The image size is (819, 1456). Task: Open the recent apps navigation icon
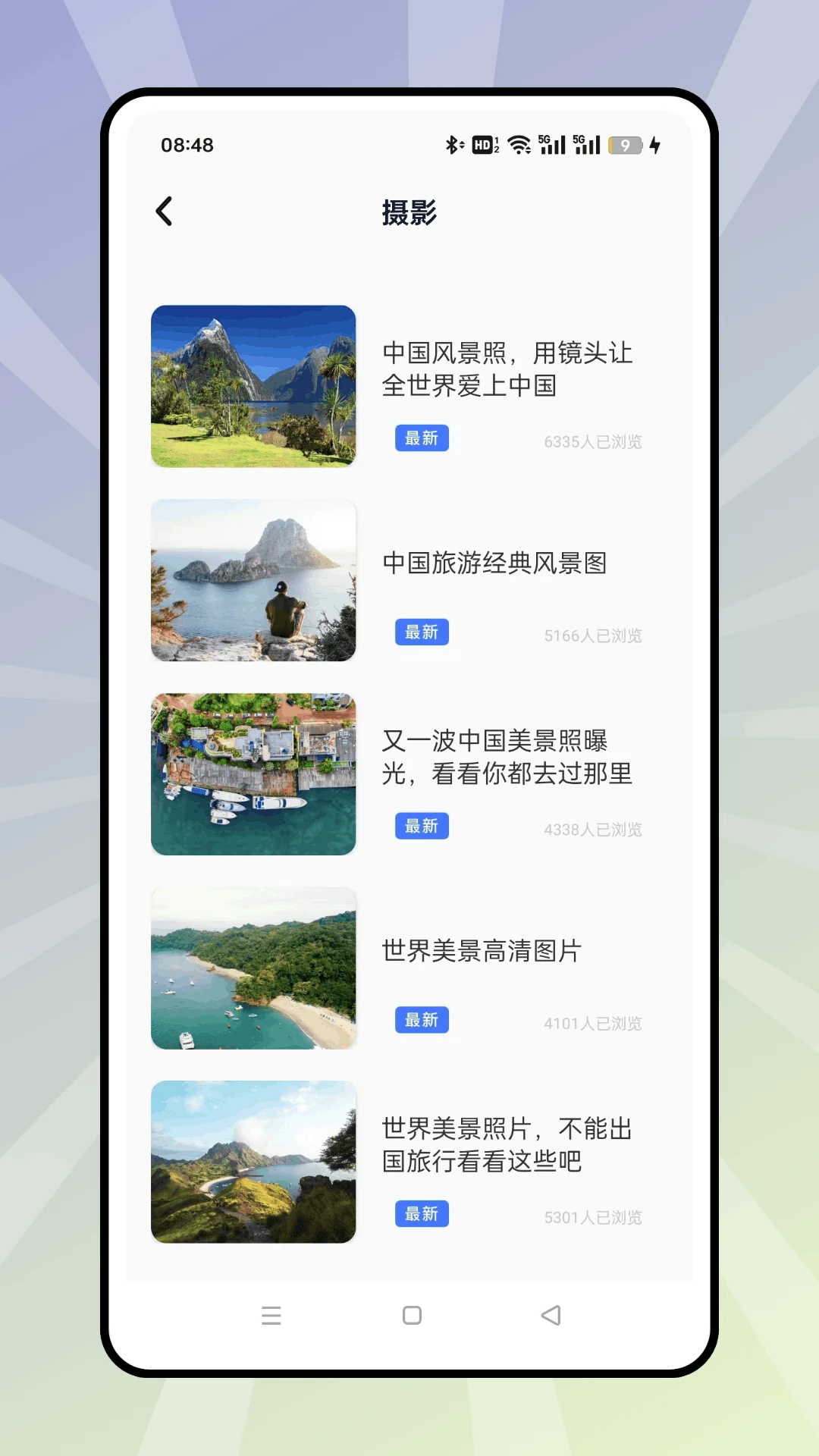272,1316
